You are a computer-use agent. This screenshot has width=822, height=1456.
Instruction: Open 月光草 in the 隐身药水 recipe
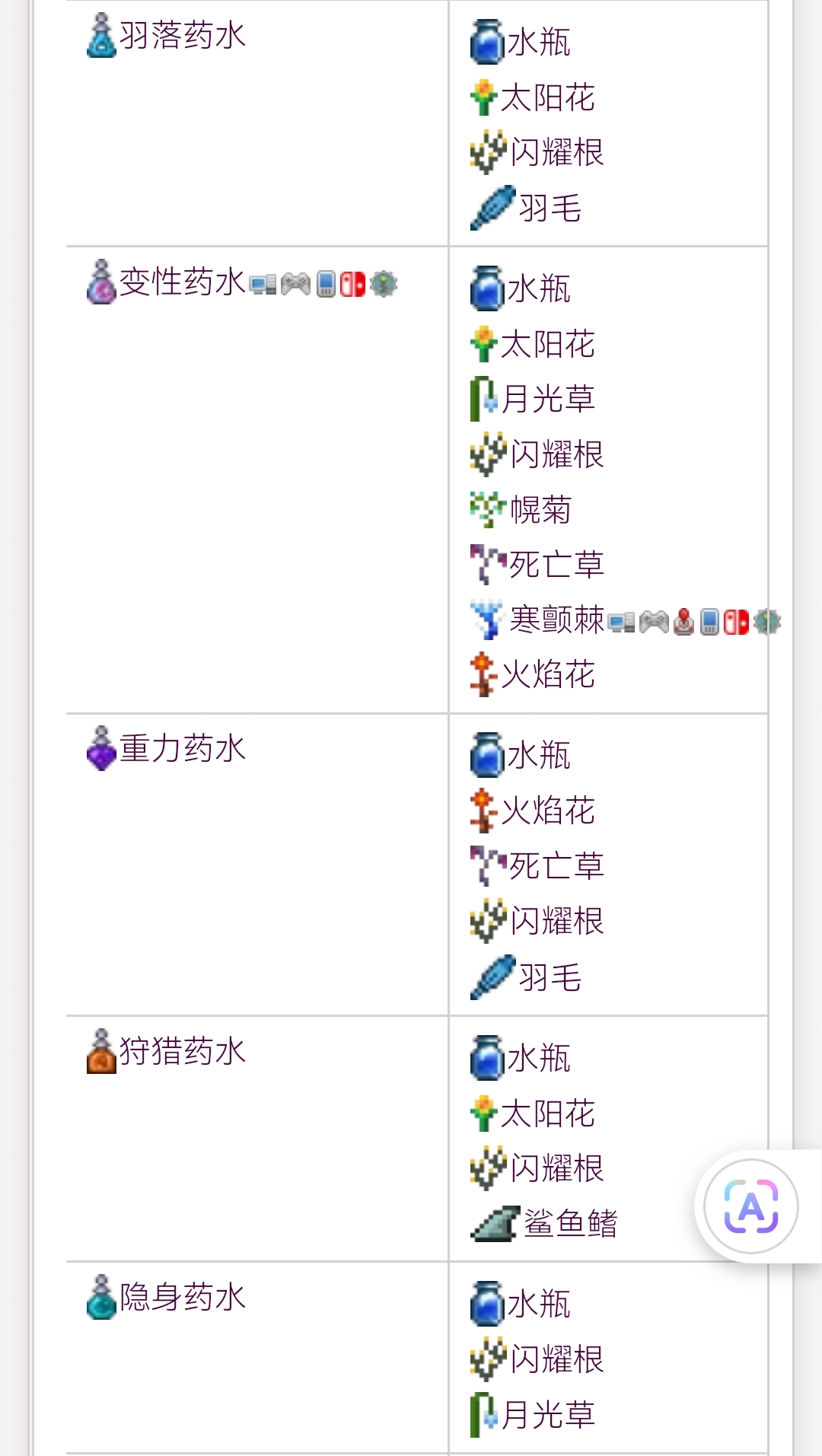[549, 1416]
